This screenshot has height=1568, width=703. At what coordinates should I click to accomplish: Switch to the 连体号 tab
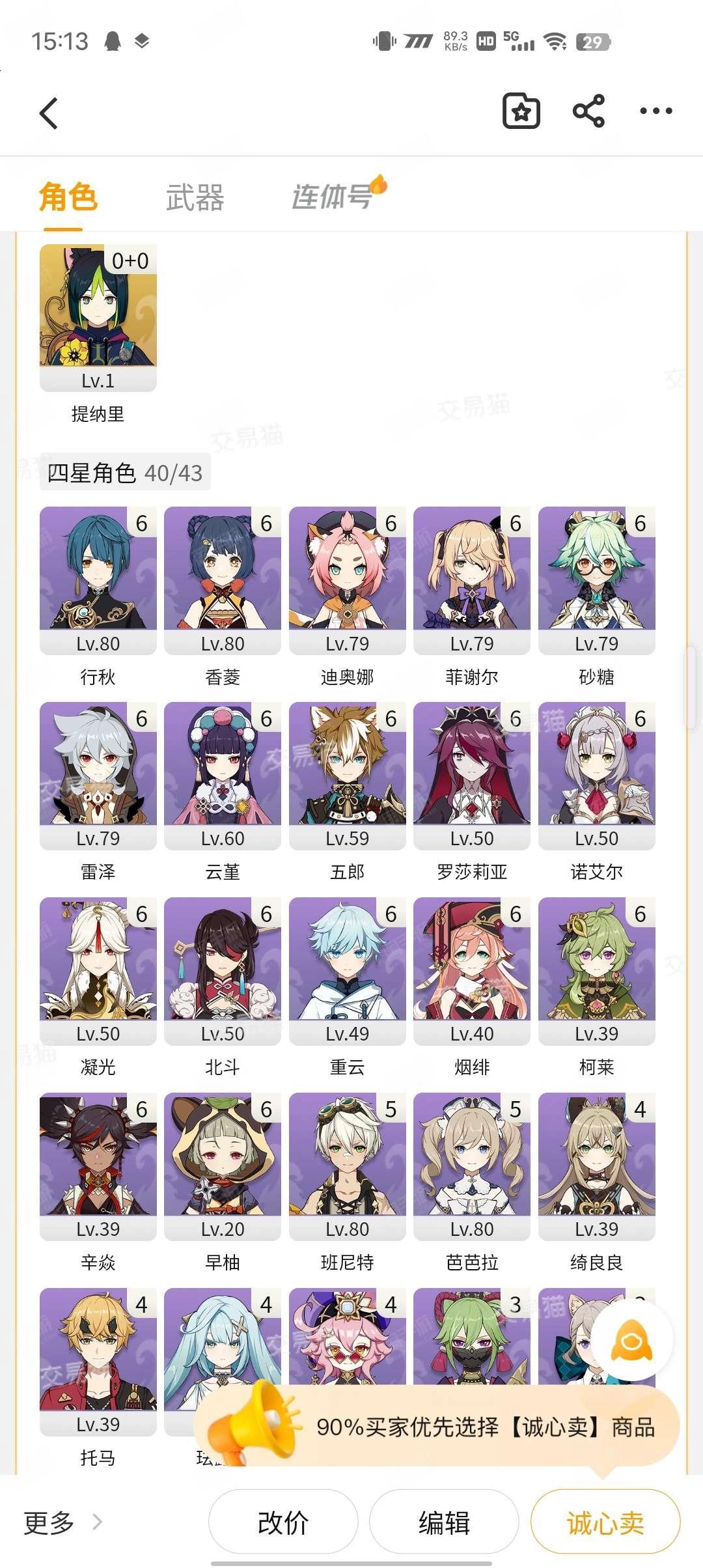pos(332,196)
